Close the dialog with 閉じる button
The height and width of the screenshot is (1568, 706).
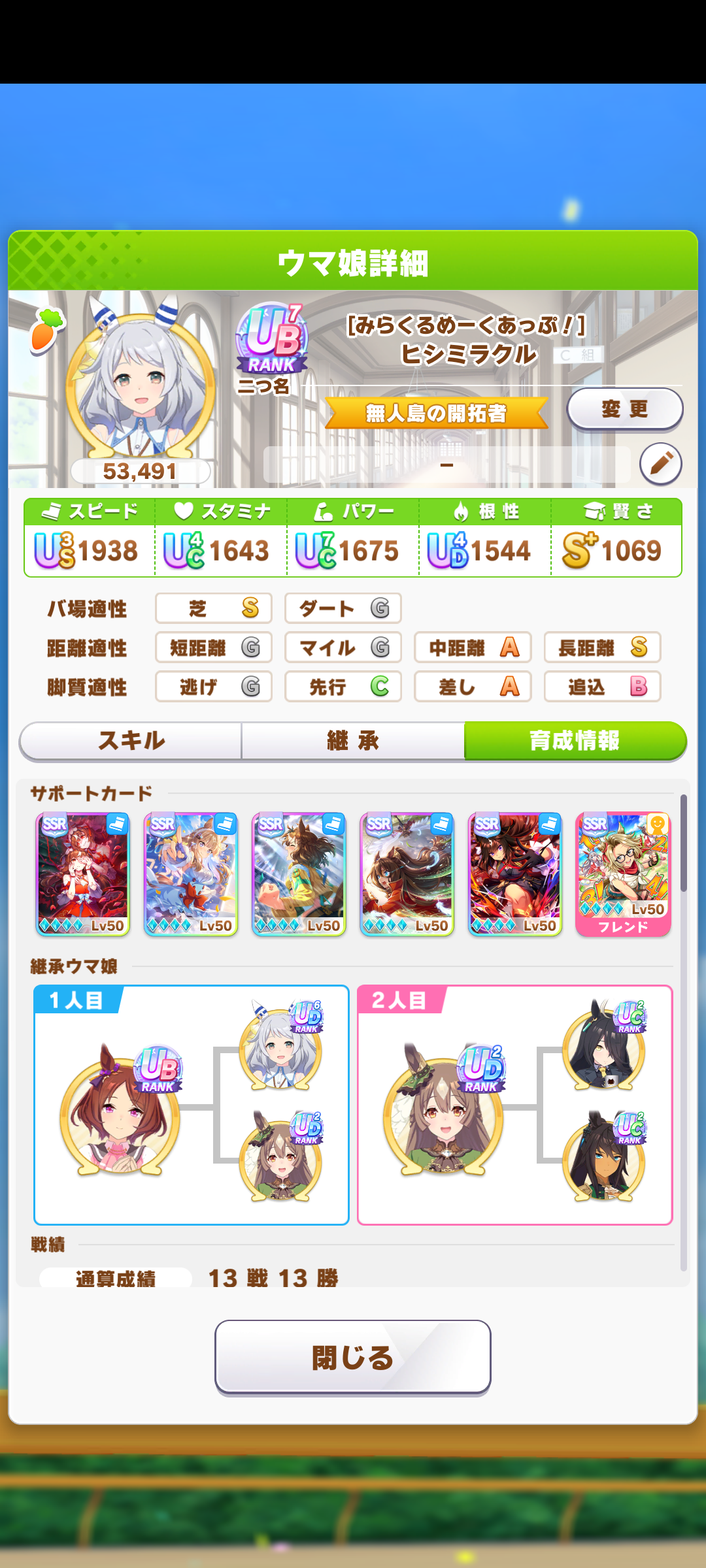pos(353,1357)
